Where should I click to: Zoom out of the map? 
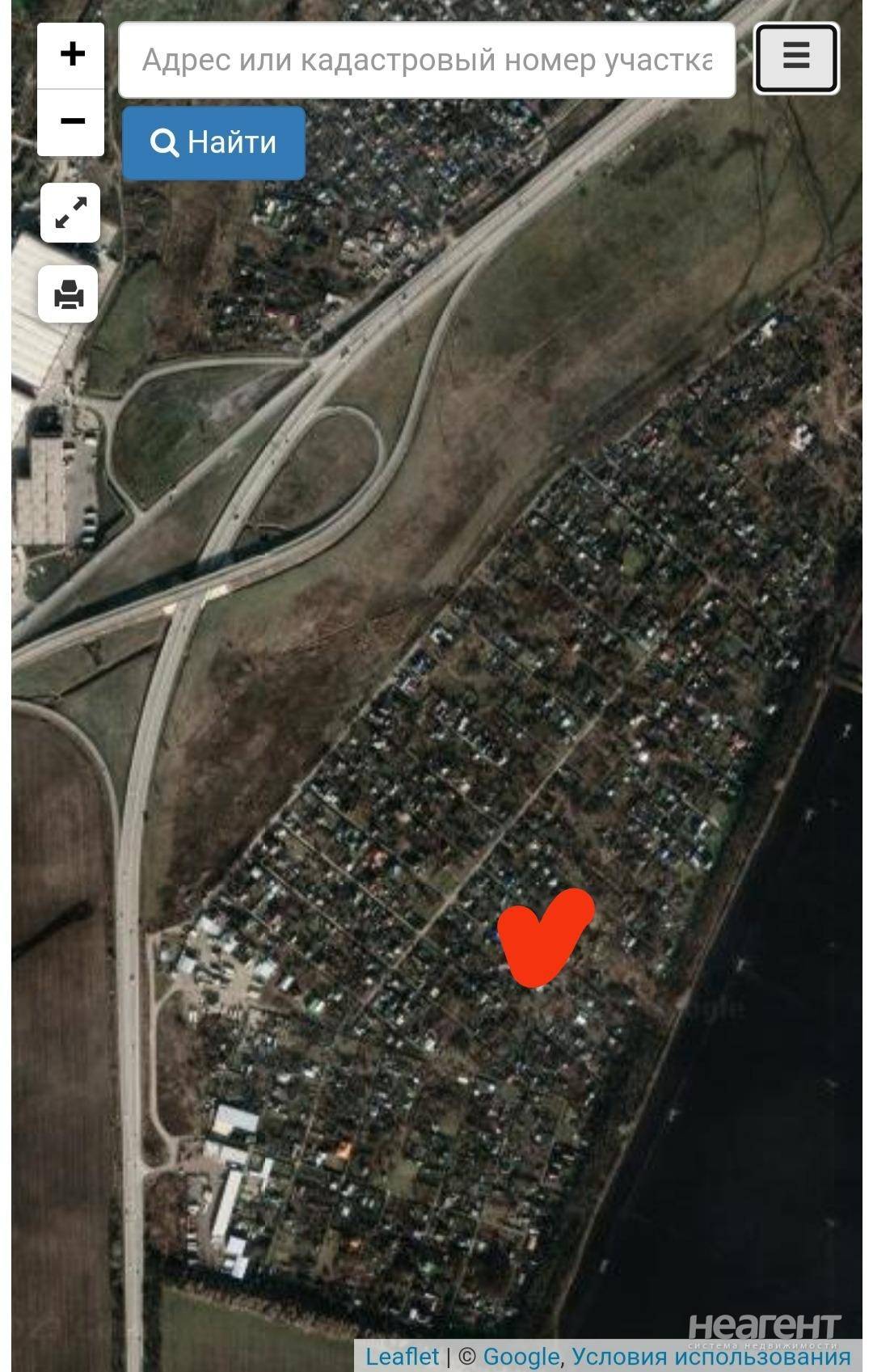[71, 121]
